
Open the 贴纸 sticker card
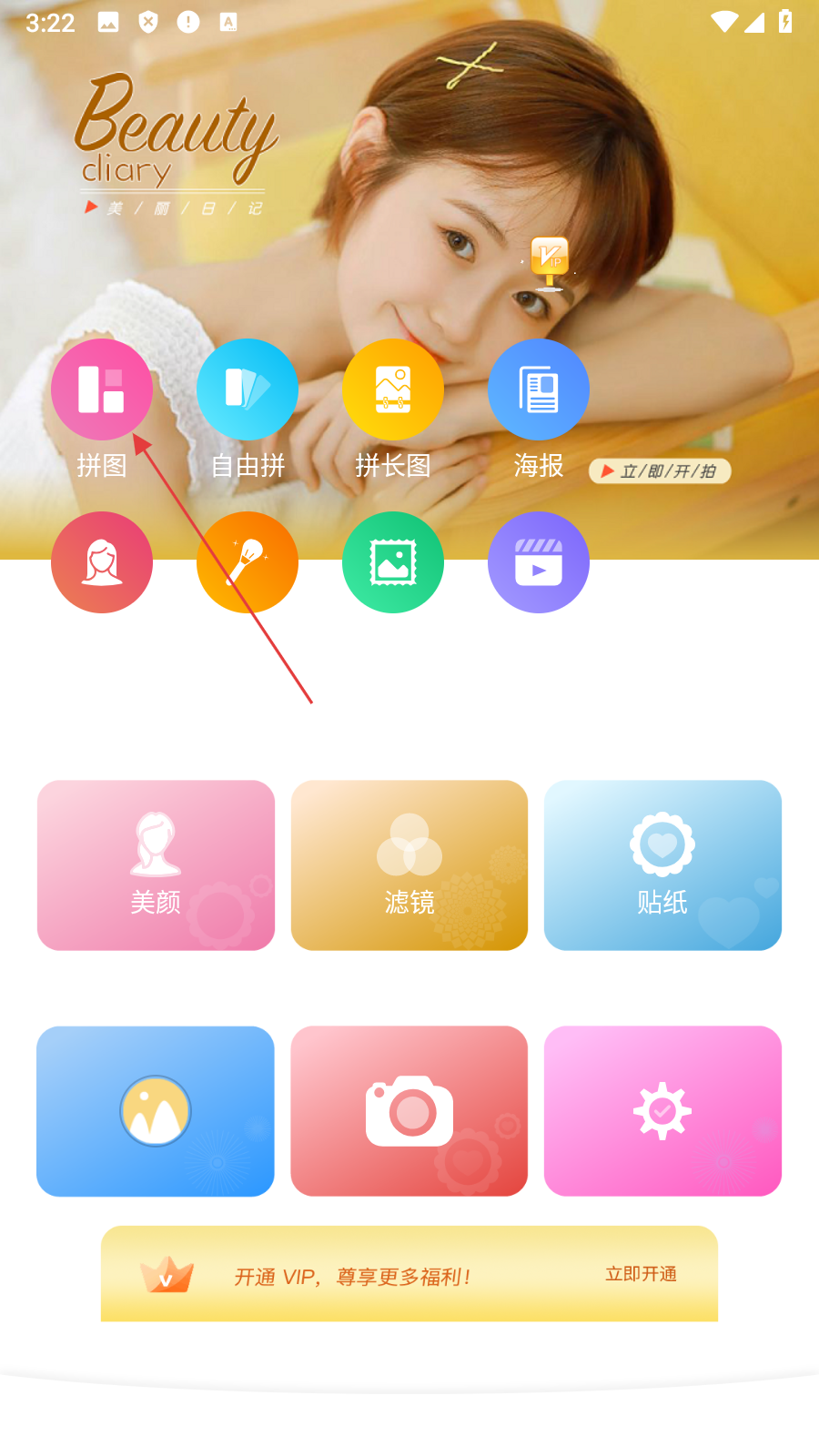[662, 865]
